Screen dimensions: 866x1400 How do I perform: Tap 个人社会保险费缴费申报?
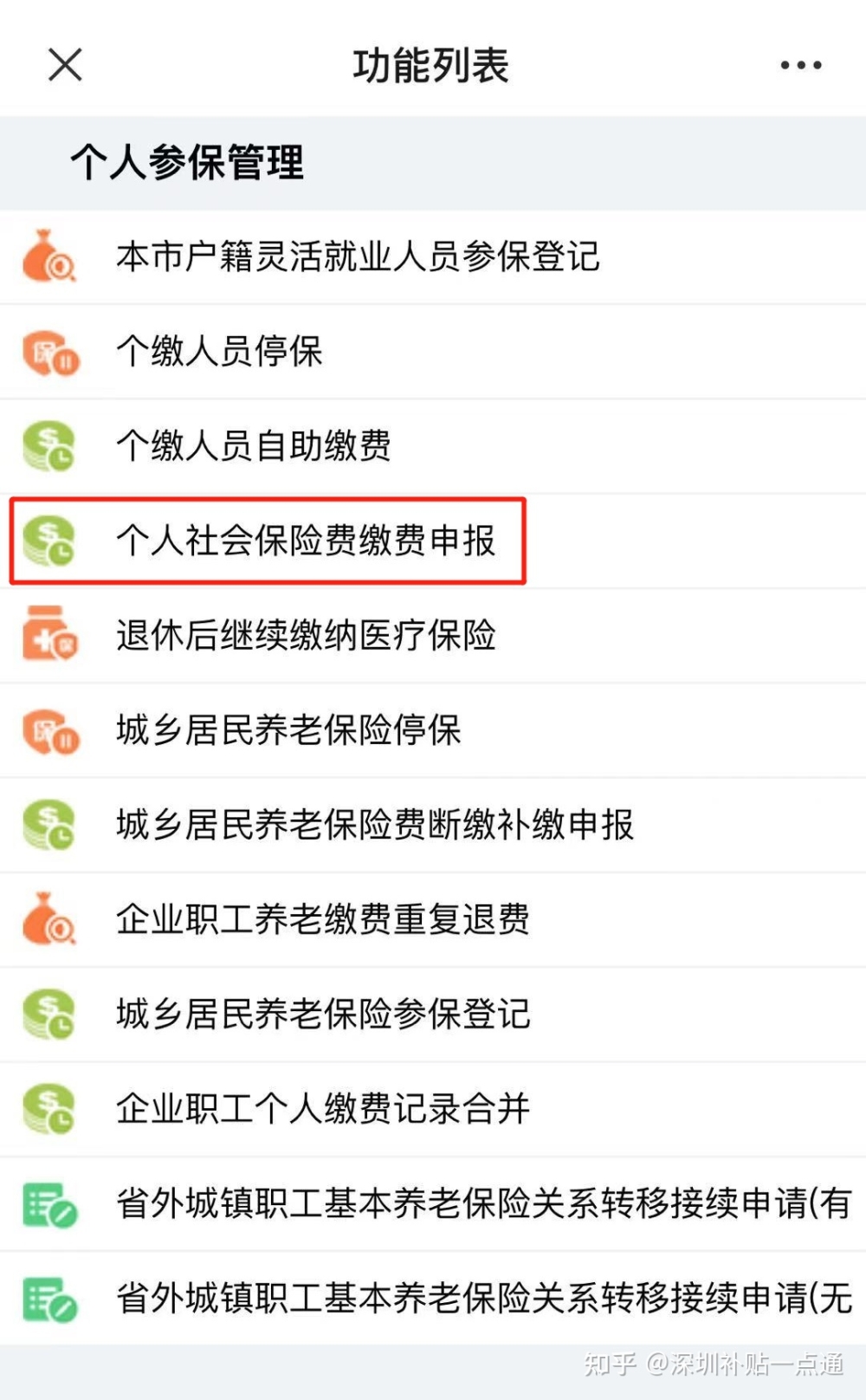point(433,541)
